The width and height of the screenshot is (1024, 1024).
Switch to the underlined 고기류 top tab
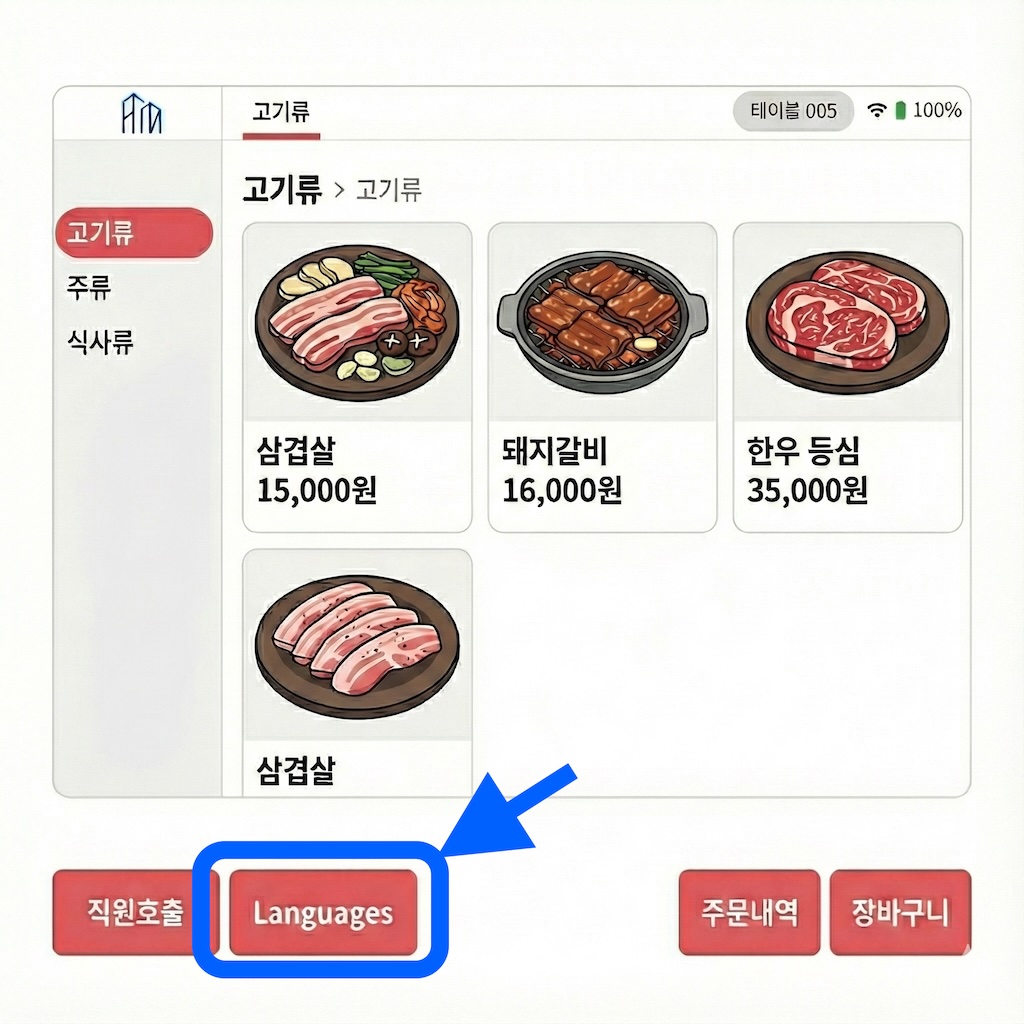pyautogui.click(x=281, y=112)
